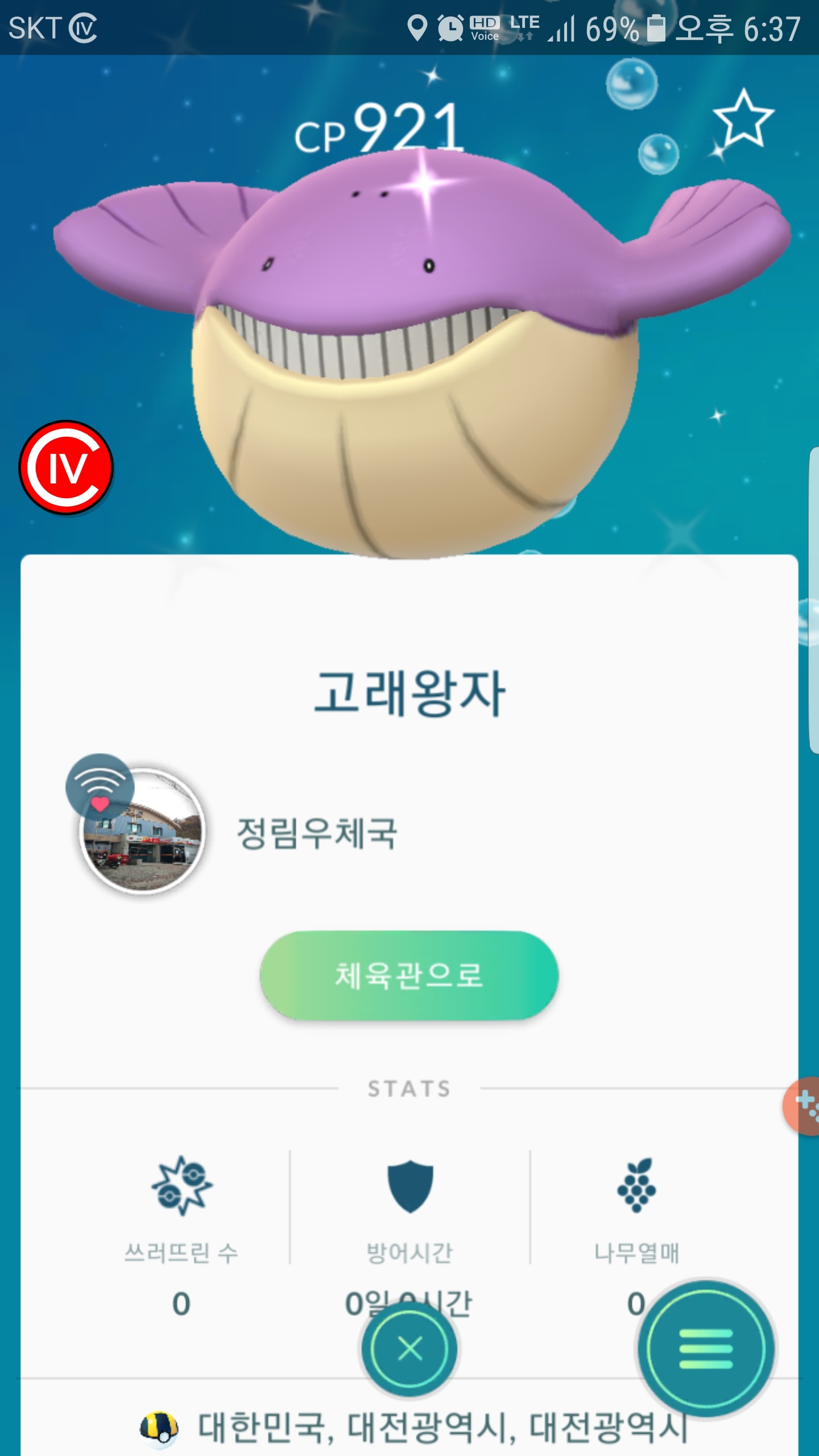Open the 정림우체국 gym photo
Viewport: 819px width, 1456px height.
coord(142,832)
